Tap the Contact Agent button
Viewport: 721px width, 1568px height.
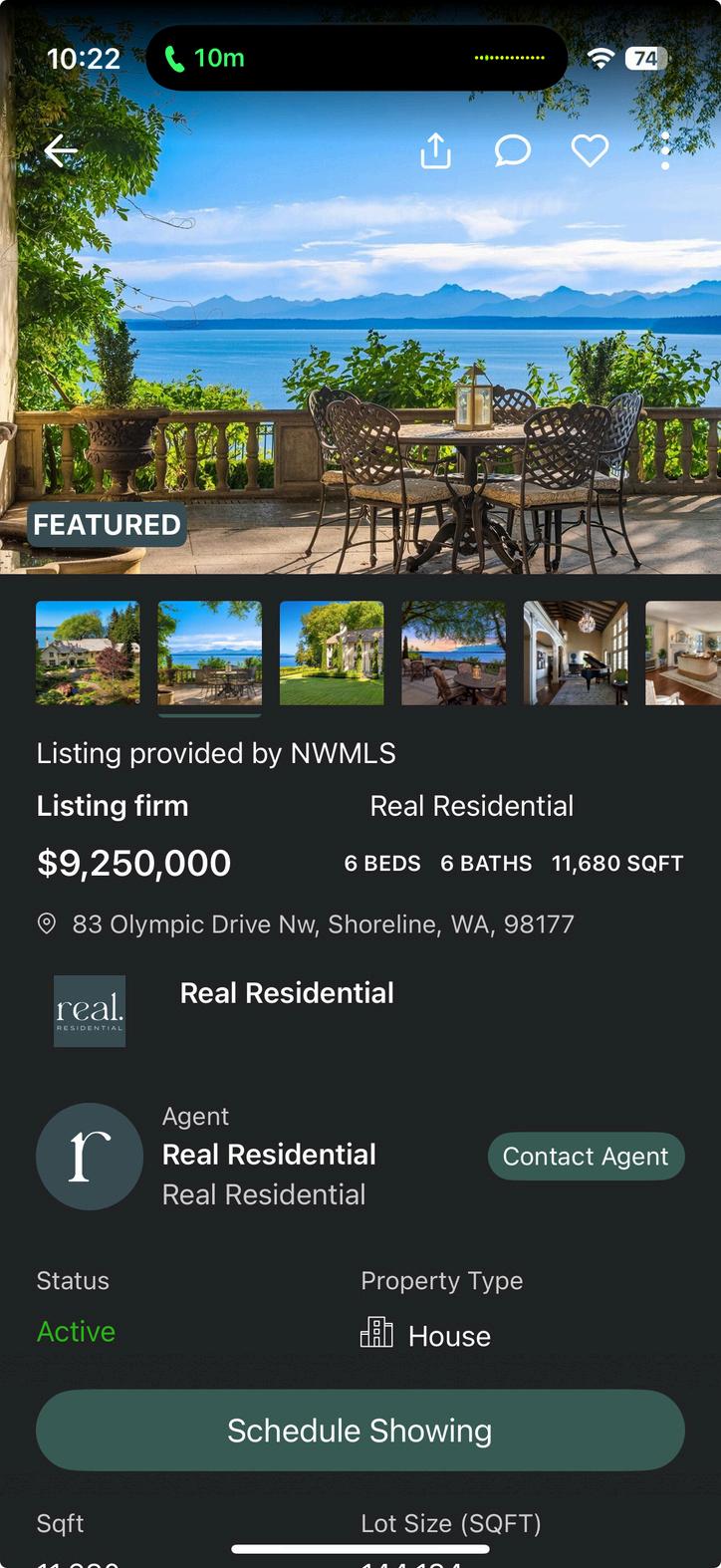click(x=586, y=1156)
